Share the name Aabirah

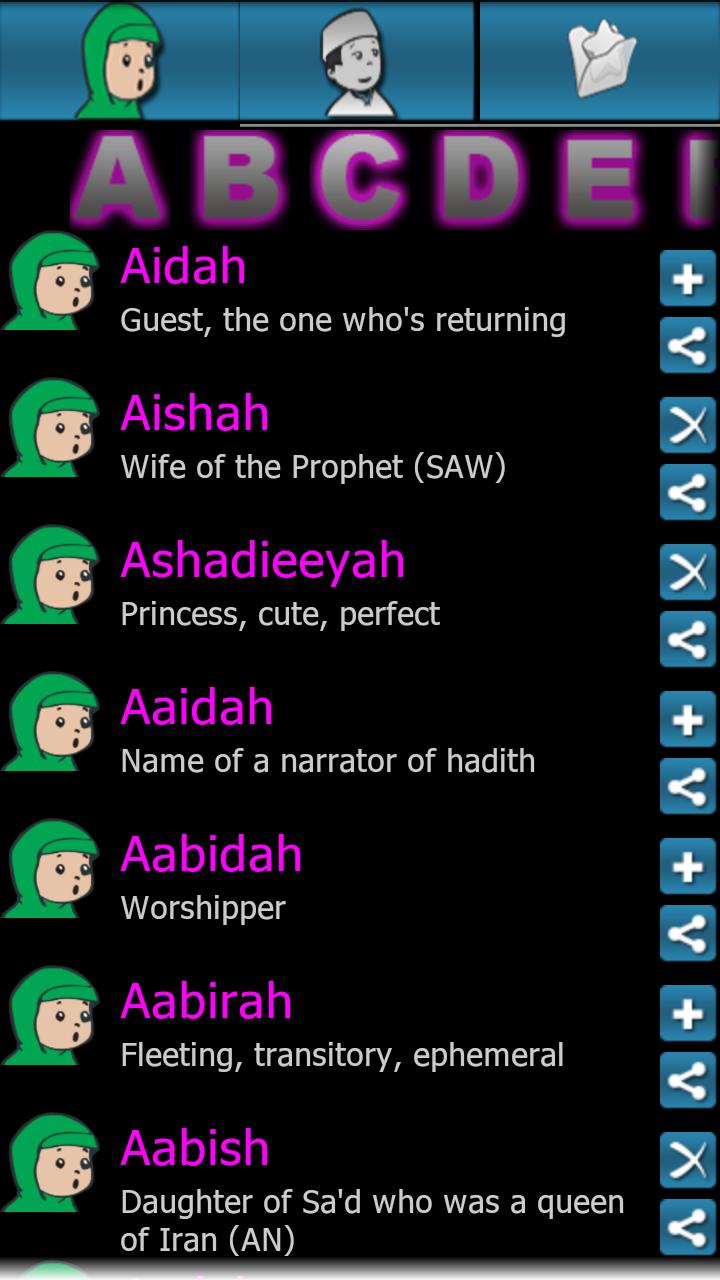click(x=687, y=1081)
